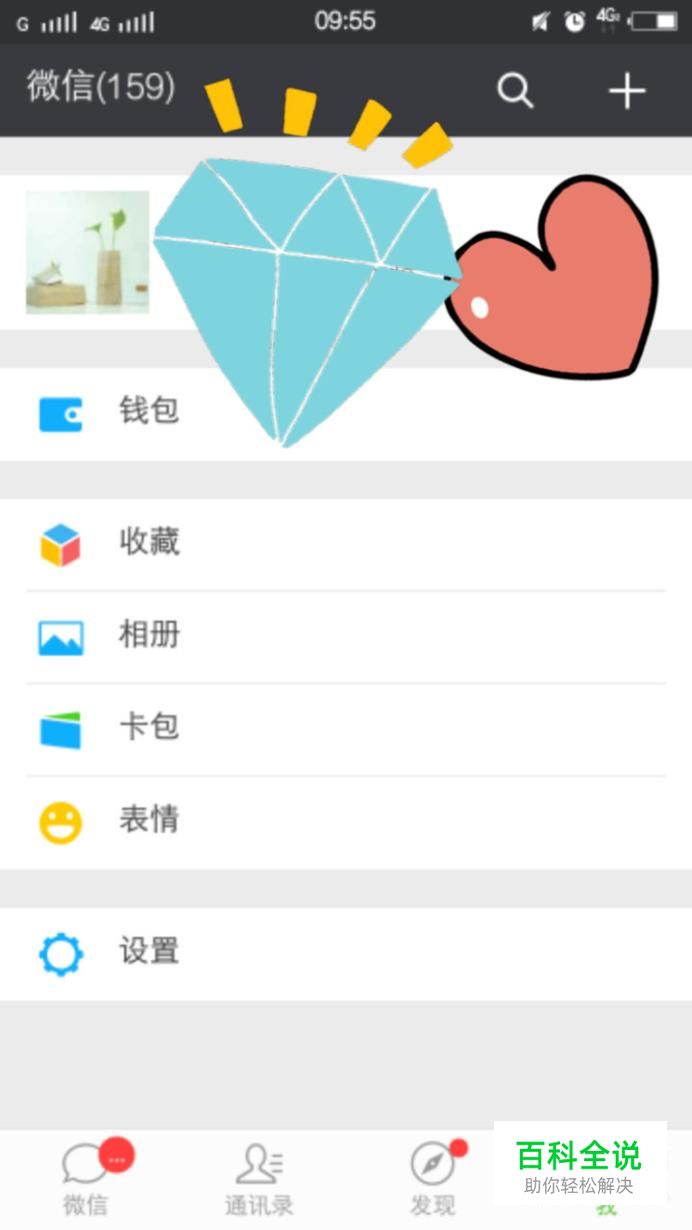
Task: Open 收藏 (Favorites)
Action: pos(148,543)
